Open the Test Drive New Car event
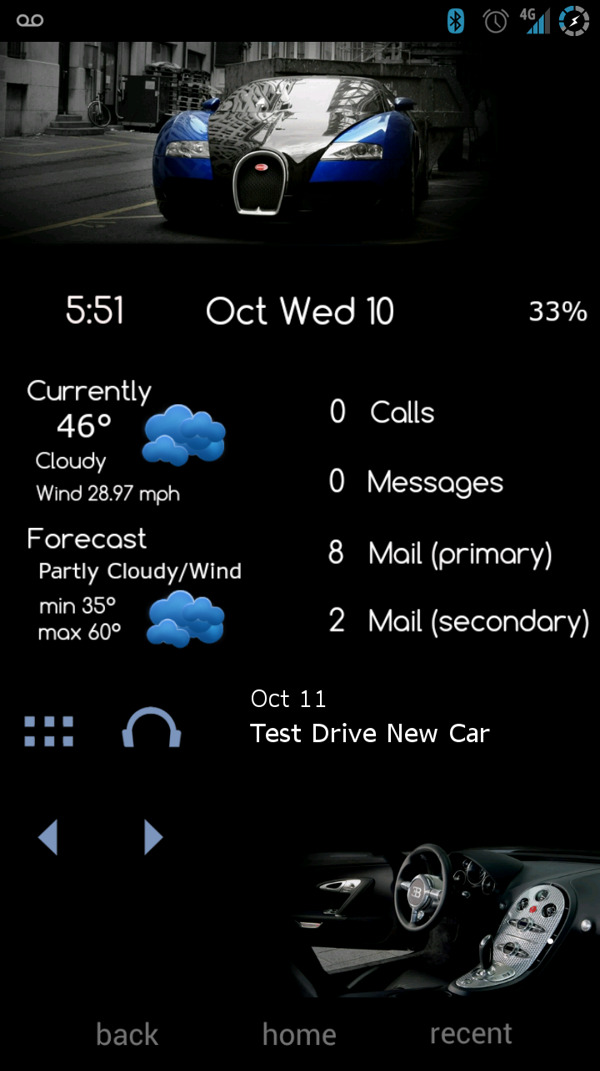The width and height of the screenshot is (600, 1071). tap(369, 733)
